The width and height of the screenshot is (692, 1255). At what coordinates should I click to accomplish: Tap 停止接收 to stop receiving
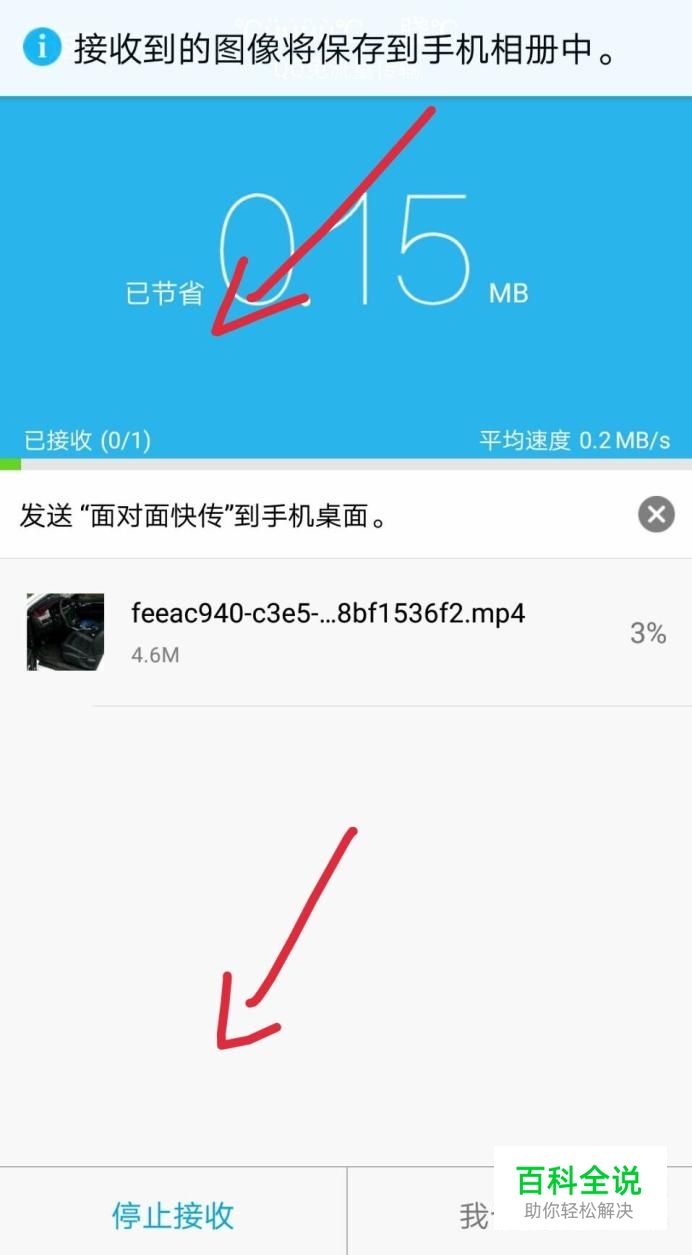(173, 1214)
